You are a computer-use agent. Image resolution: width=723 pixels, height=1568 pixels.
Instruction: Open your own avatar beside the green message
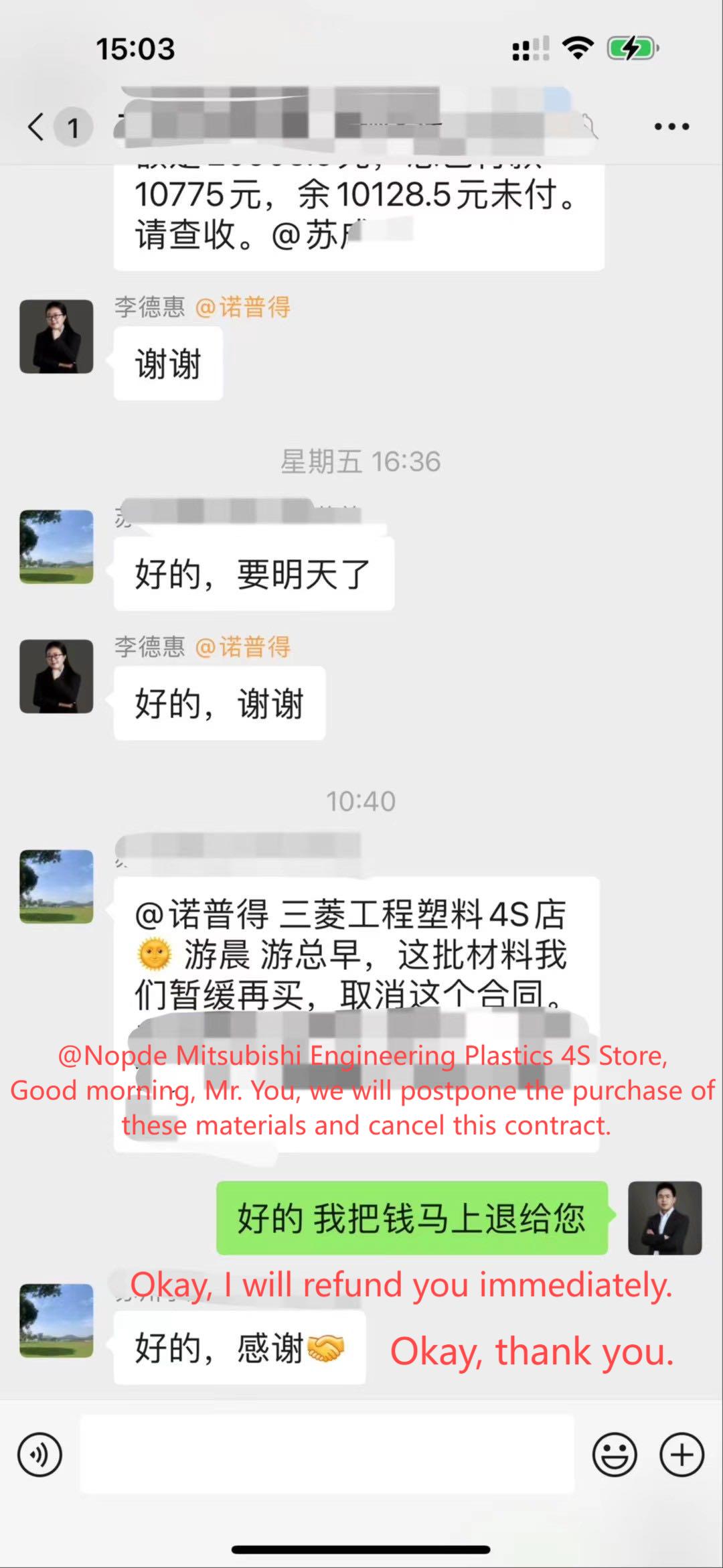[664, 1218]
